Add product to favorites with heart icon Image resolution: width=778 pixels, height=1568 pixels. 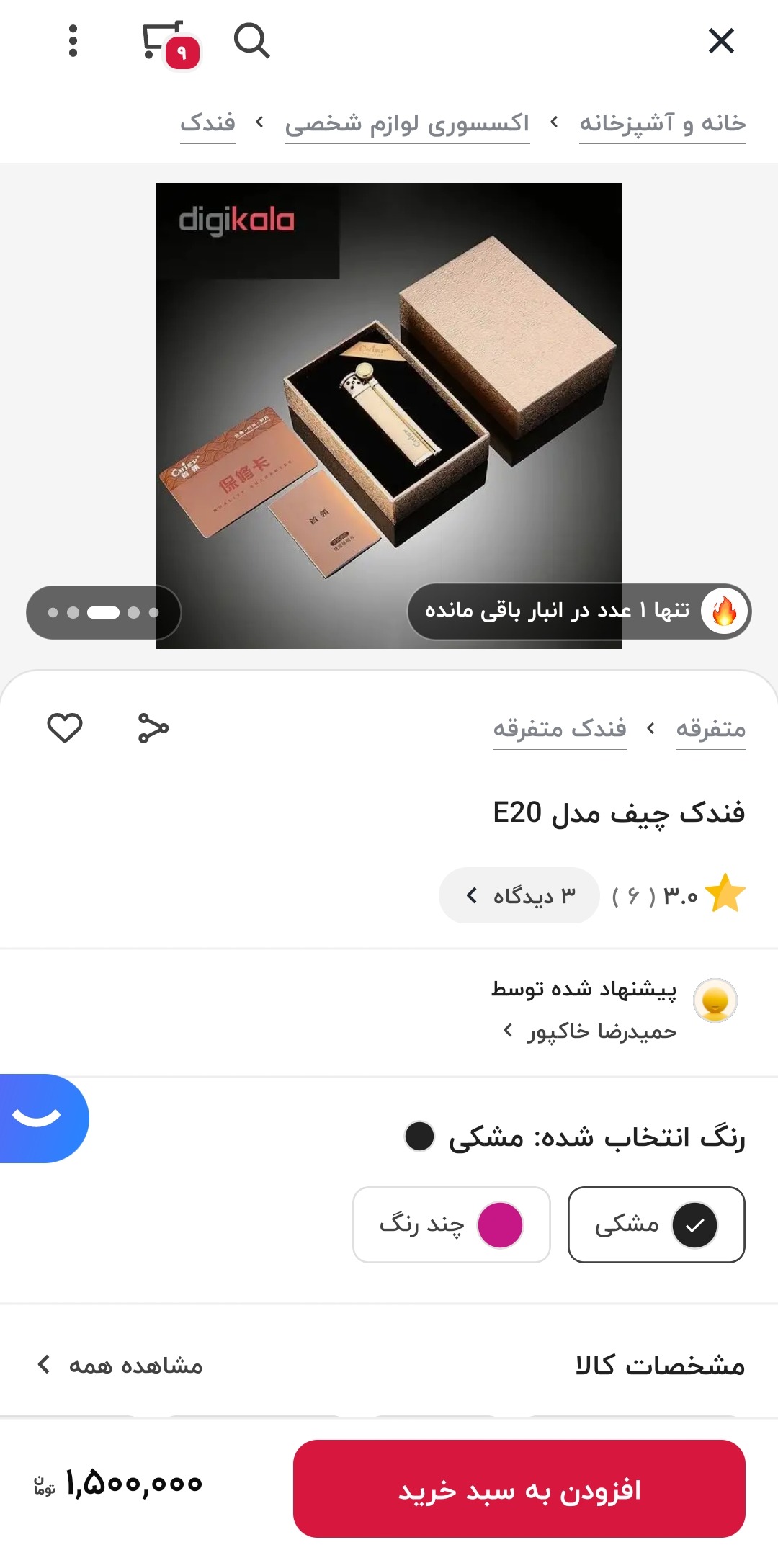65,727
